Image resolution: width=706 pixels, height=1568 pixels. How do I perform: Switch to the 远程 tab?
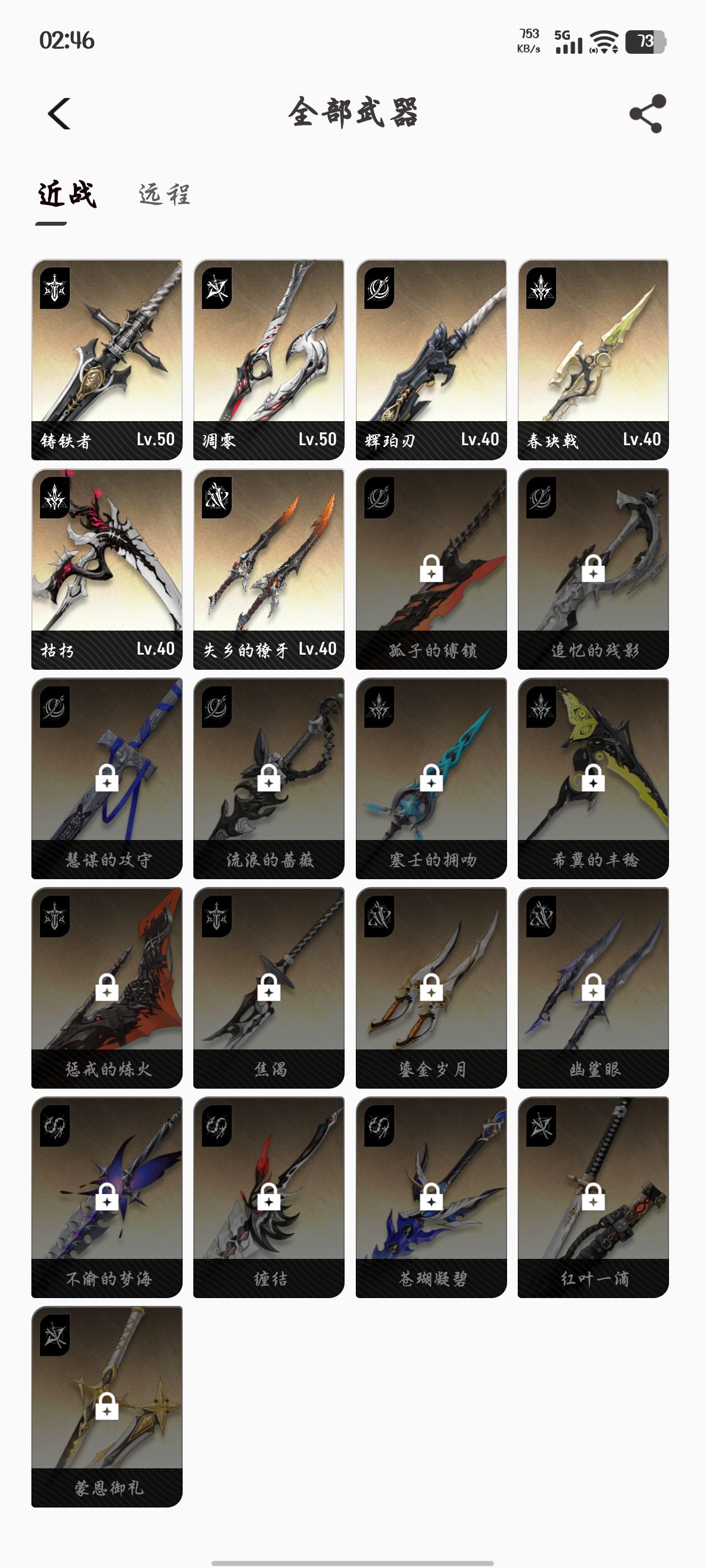(165, 195)
